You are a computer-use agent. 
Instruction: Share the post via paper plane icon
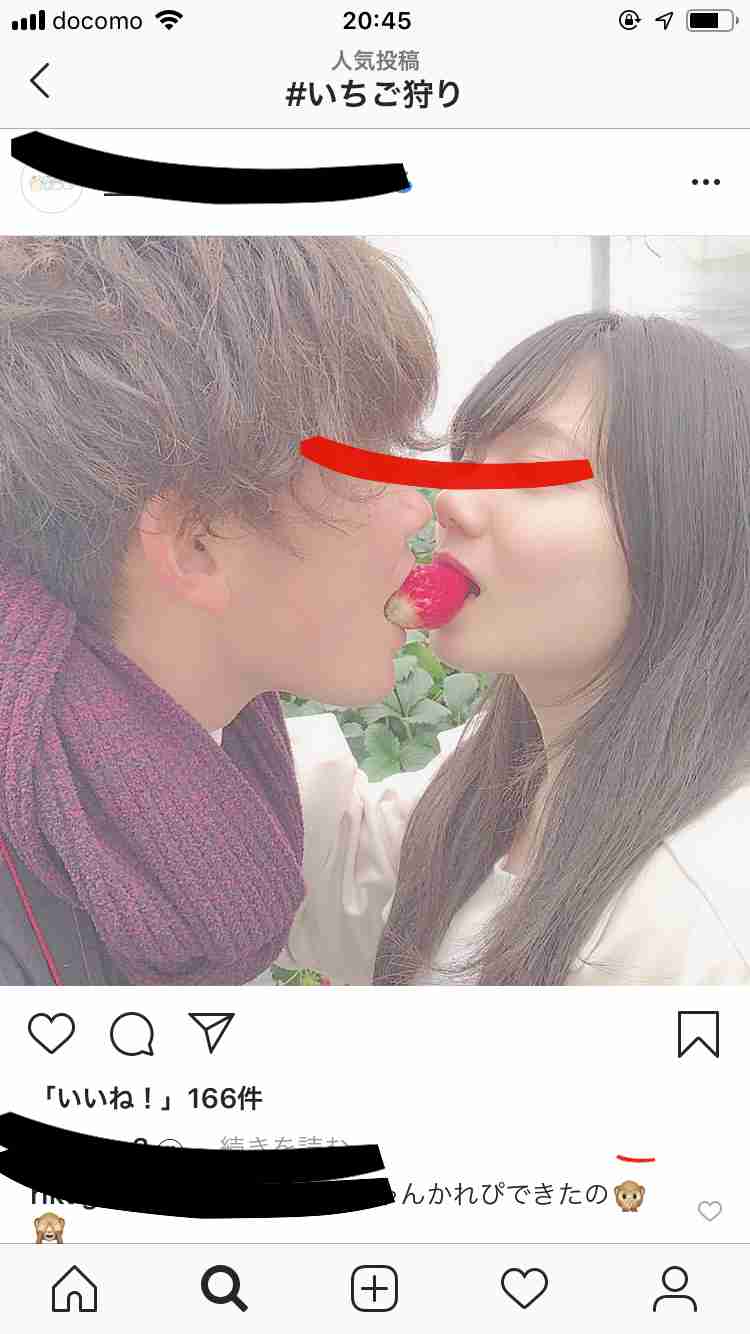[211, 1033]
